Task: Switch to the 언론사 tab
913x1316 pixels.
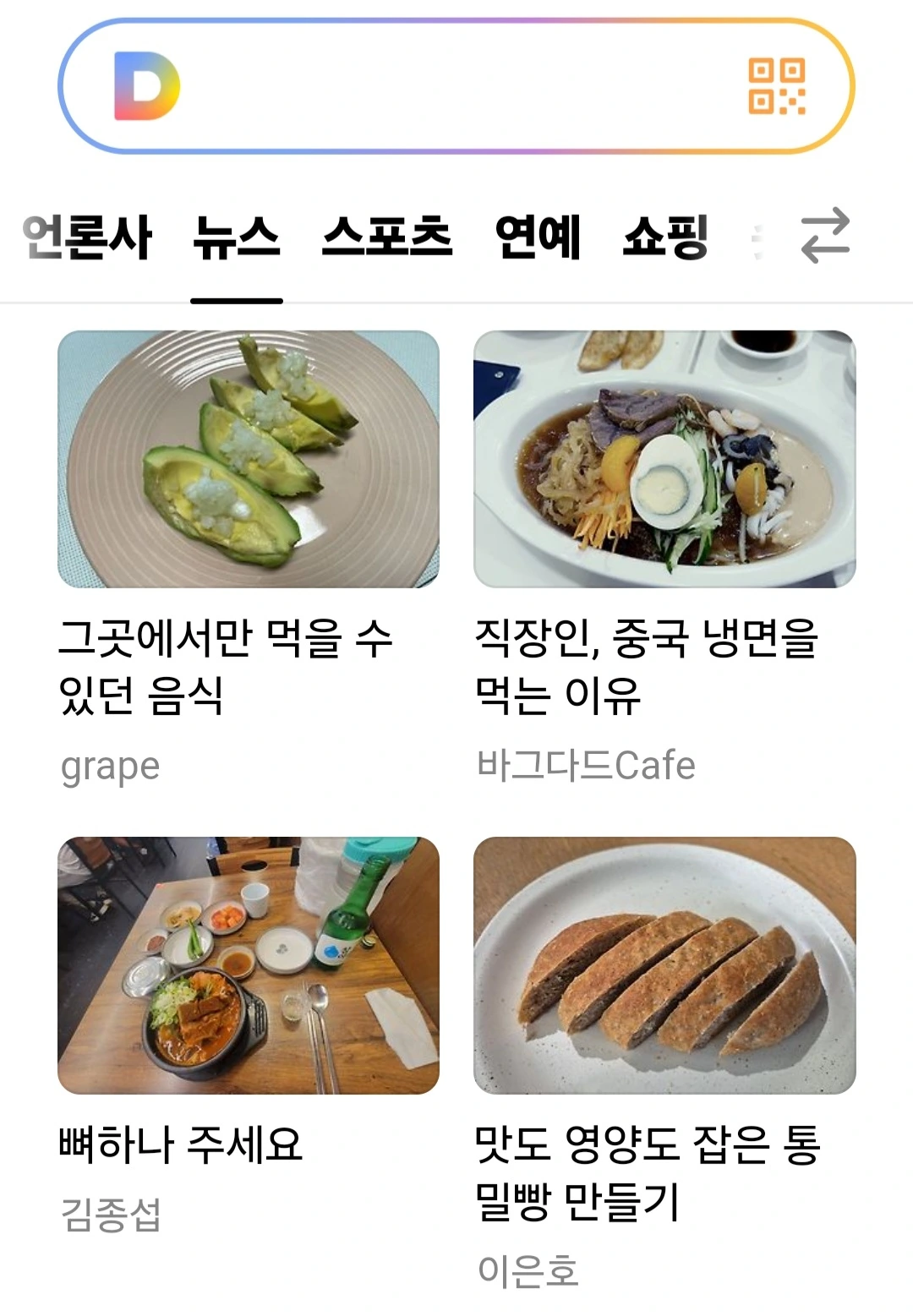Action: [87, 237]
